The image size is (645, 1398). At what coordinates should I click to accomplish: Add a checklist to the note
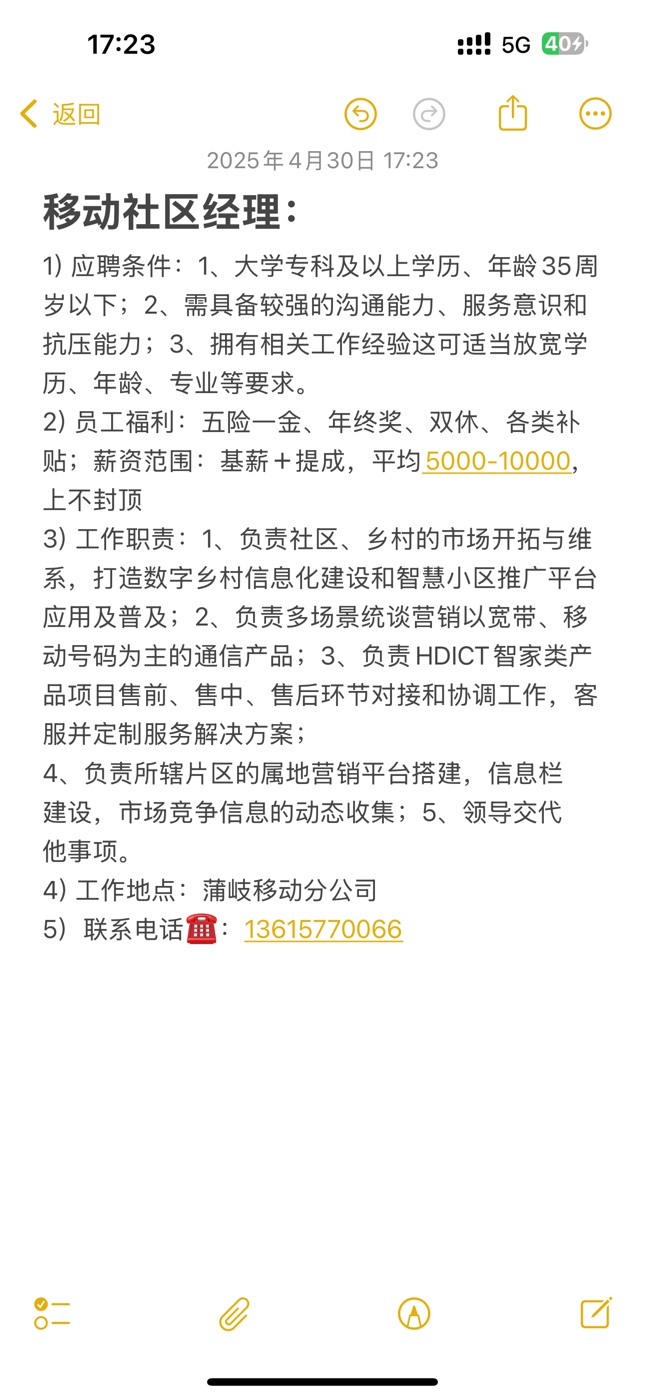coord(52,1313)
